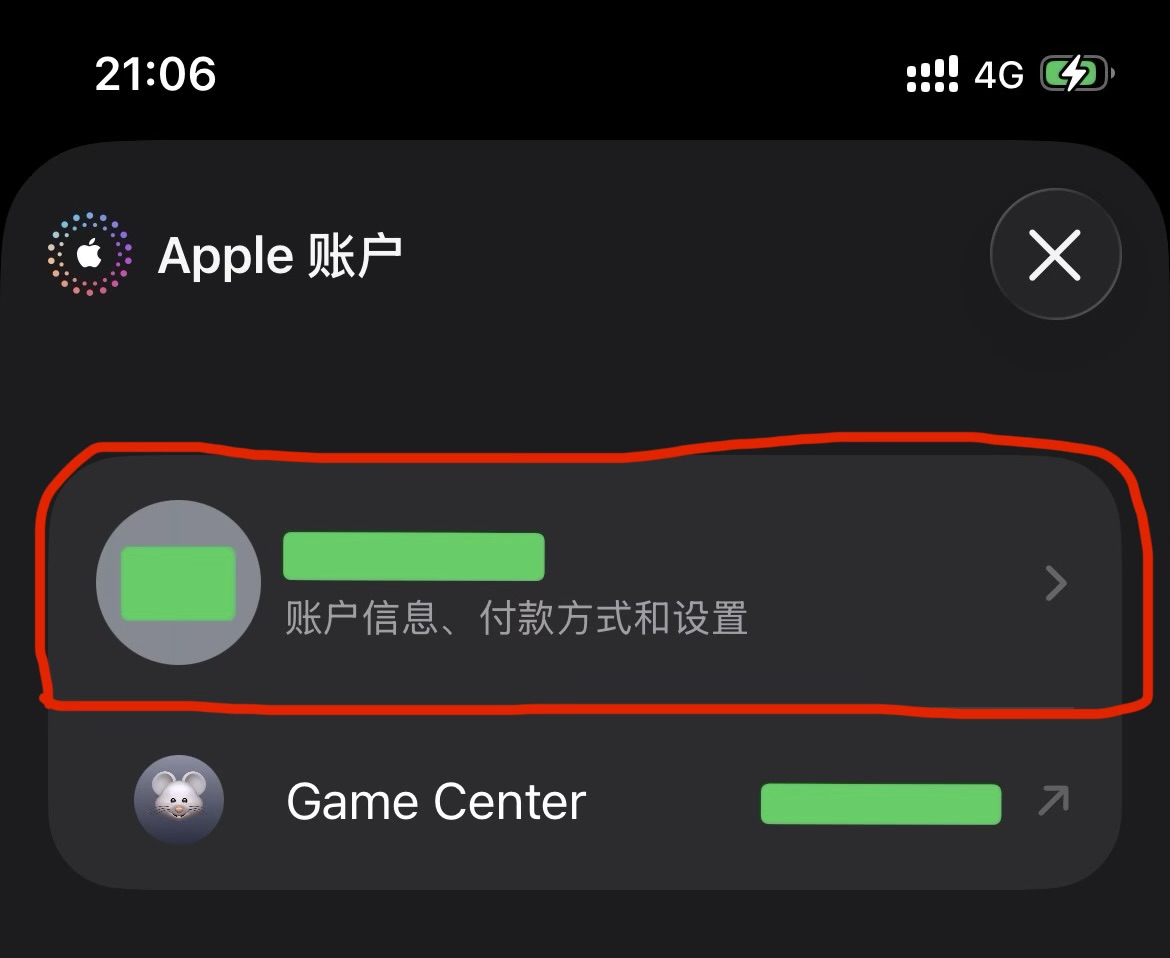The image size is (1170, 958).
Task: Close the Apple 账户 sheet
Action: [x=1055, y=255]
